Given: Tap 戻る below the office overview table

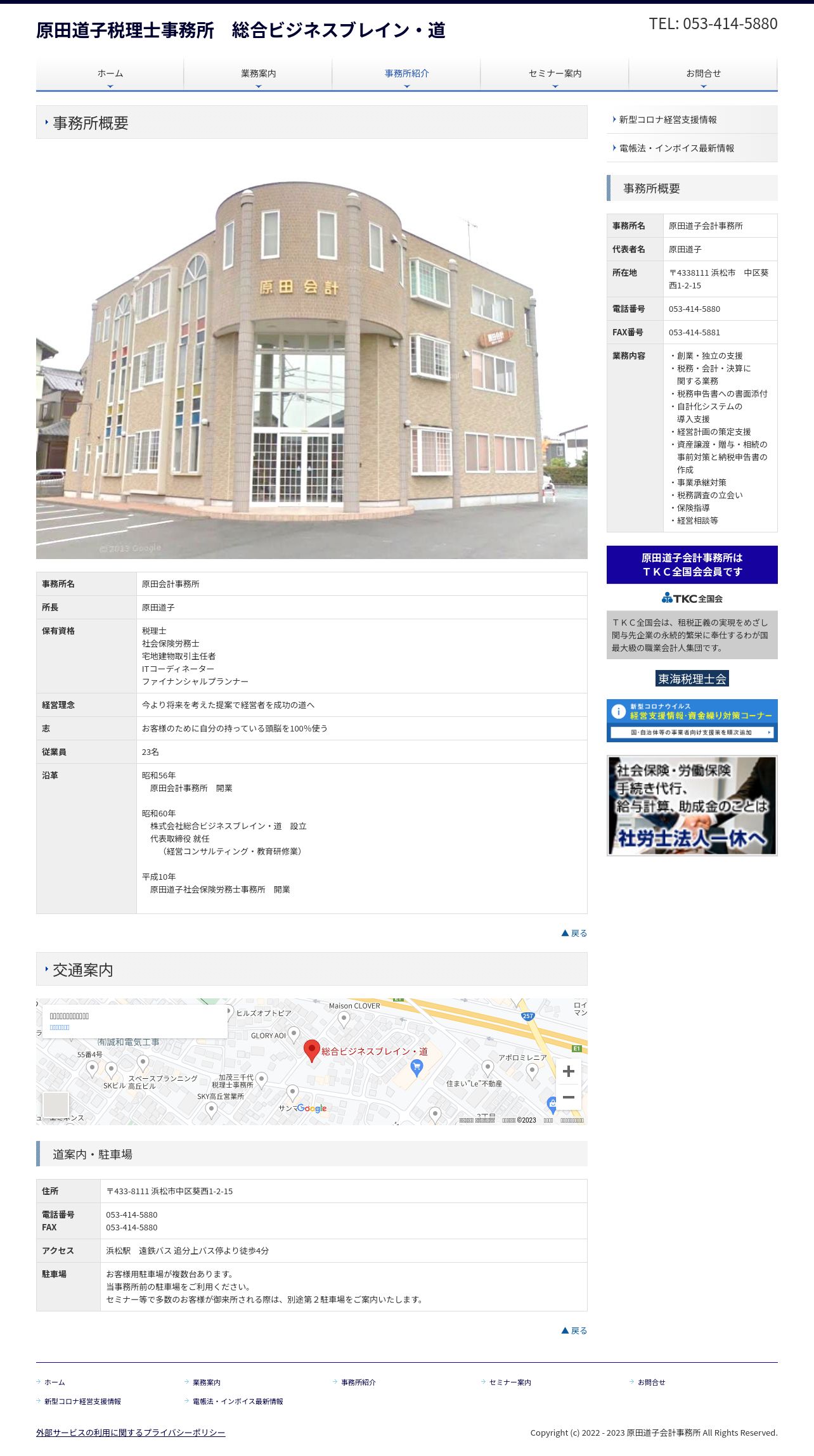Looking at the screenshot, I should (574, 933).
